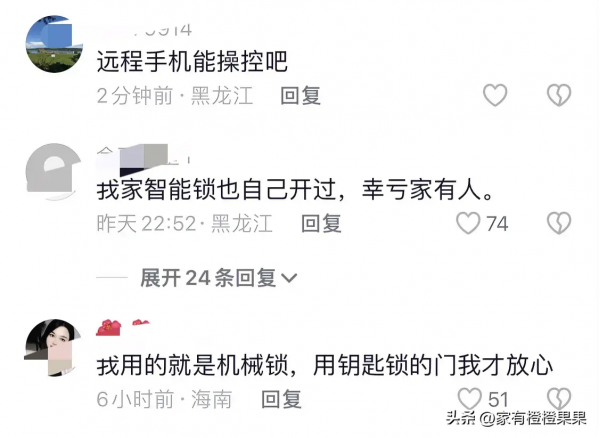Open the avatar of the 远程手机能操控吧 commenter
The height and width of the screenshot is (438, 600).
pos(52,43)
